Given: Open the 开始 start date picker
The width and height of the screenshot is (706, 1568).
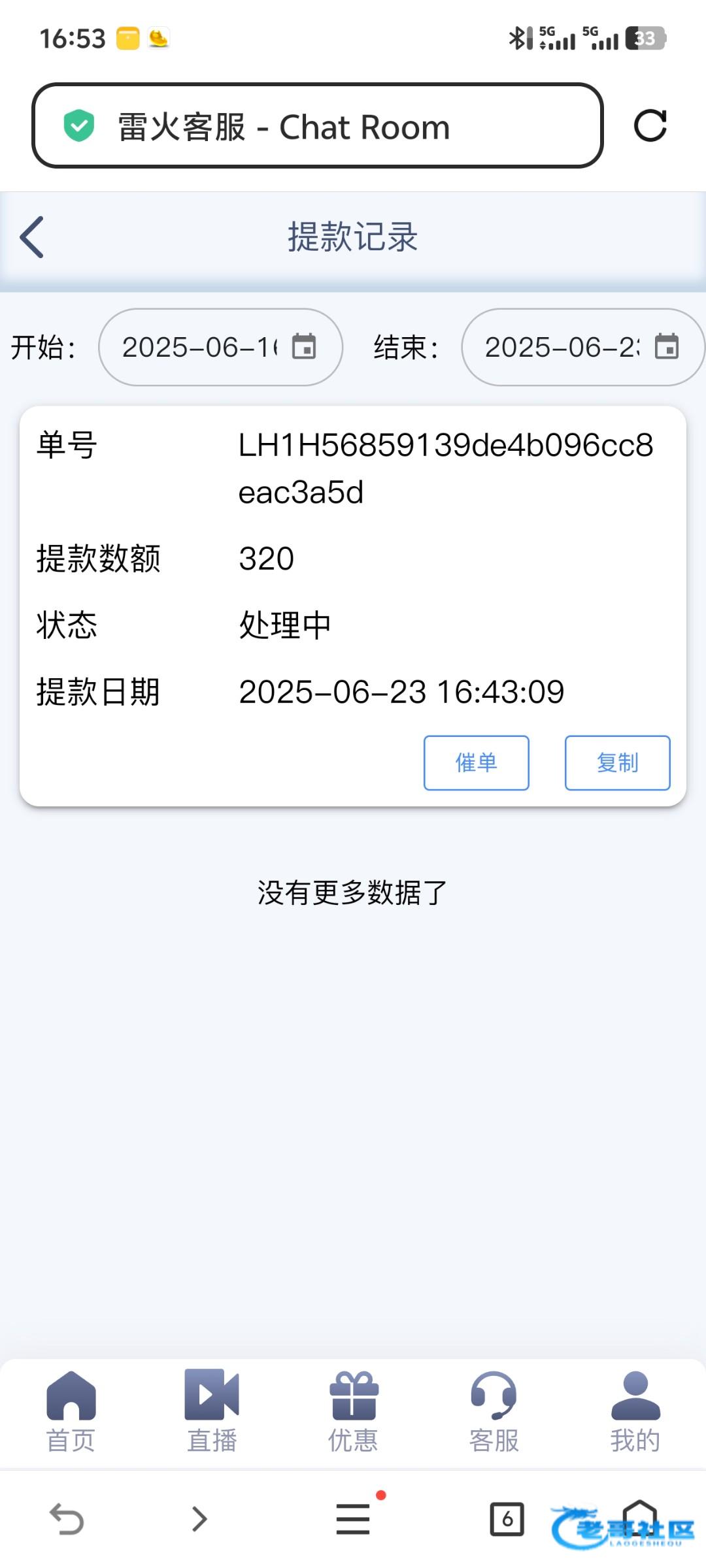Looking at the screenshot, I should point(220,347).
